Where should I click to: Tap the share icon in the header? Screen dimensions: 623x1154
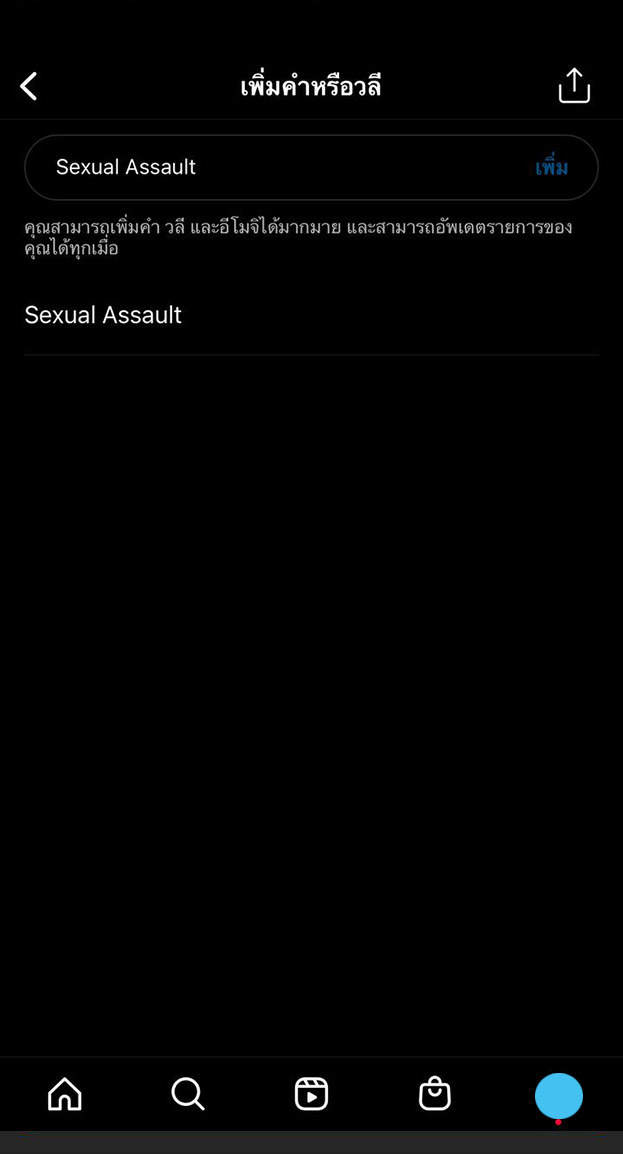pyautogui.click(x=574, y=86)
